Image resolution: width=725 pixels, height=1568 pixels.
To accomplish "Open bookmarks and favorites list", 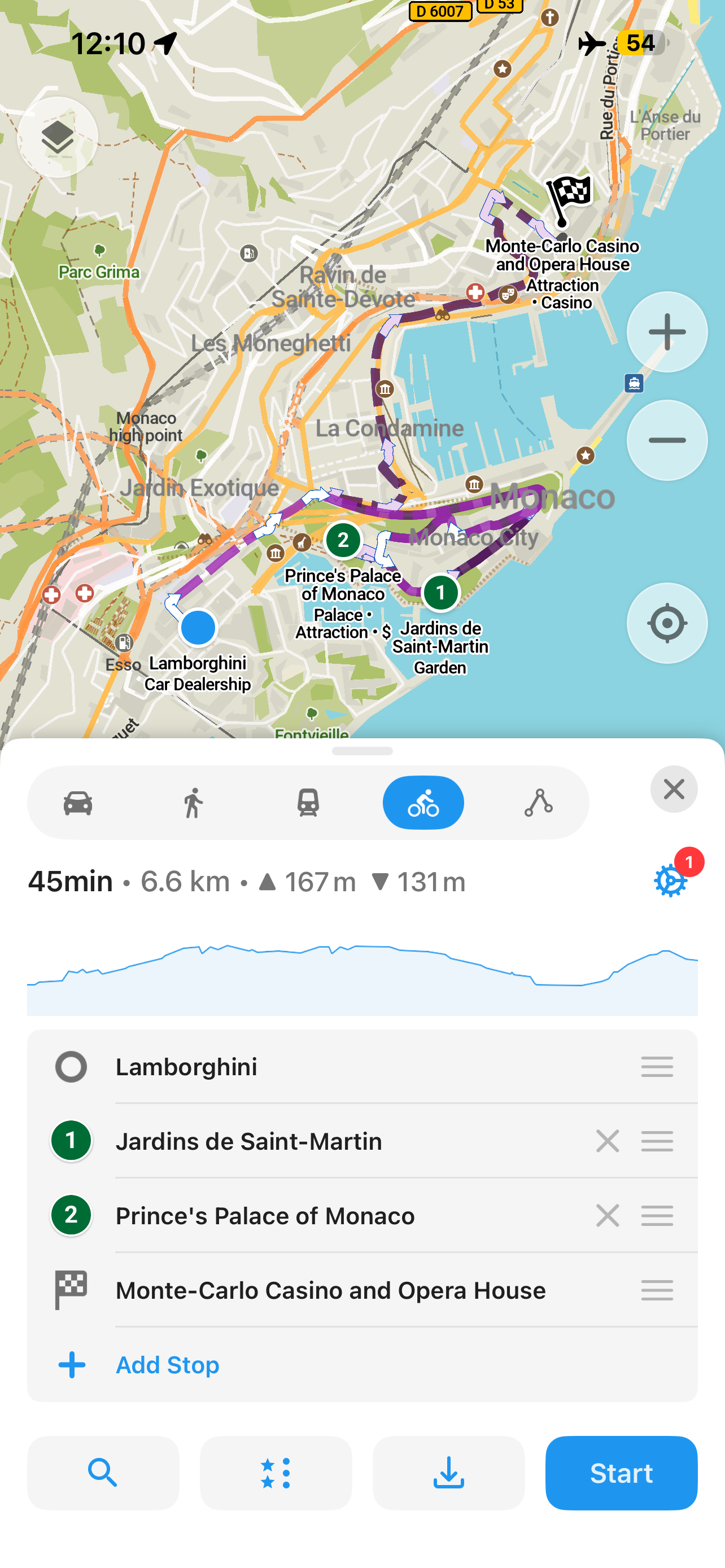I will tap(276, 1473).
